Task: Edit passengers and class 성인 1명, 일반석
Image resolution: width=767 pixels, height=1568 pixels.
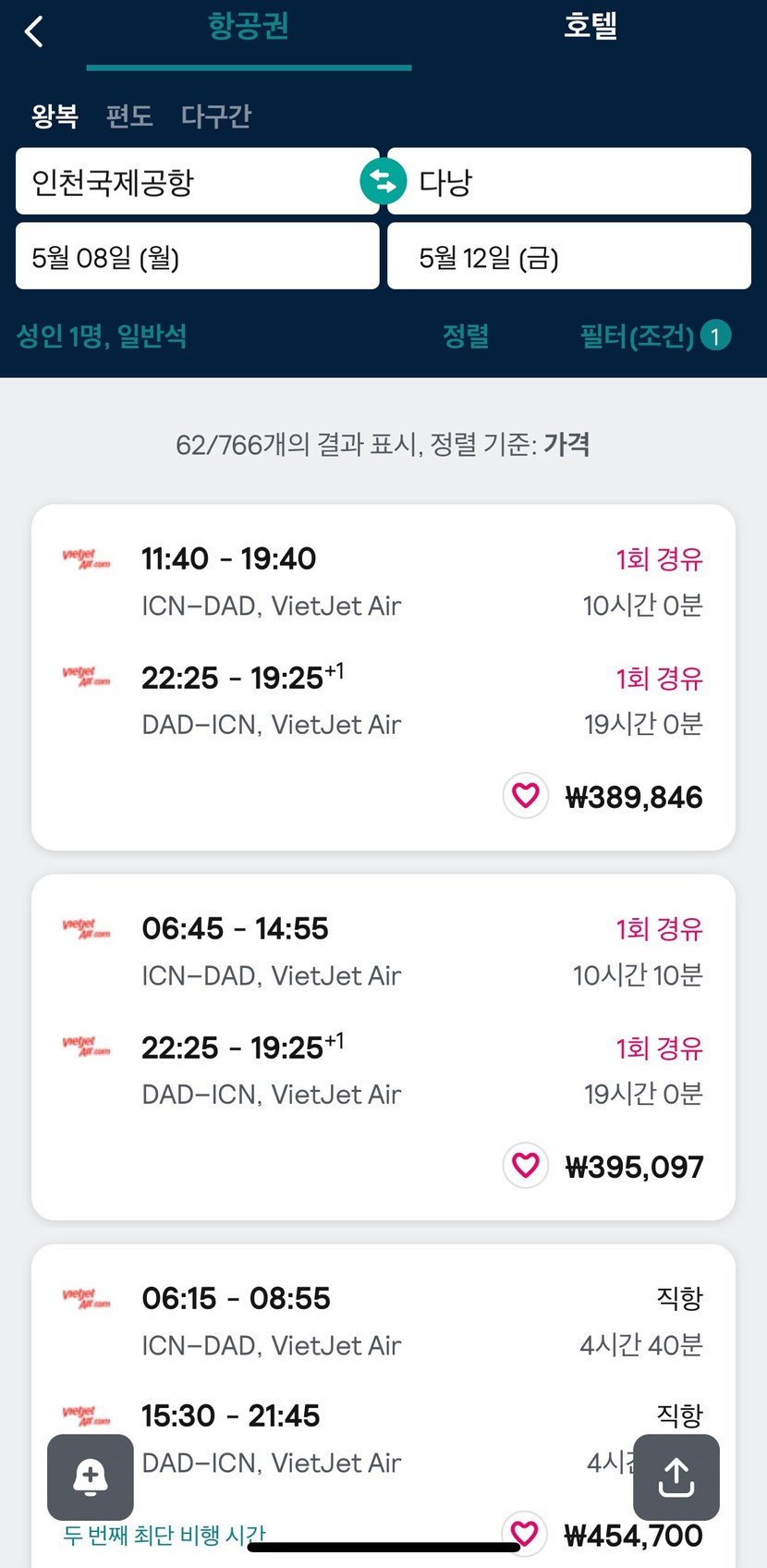Action: 102,336
